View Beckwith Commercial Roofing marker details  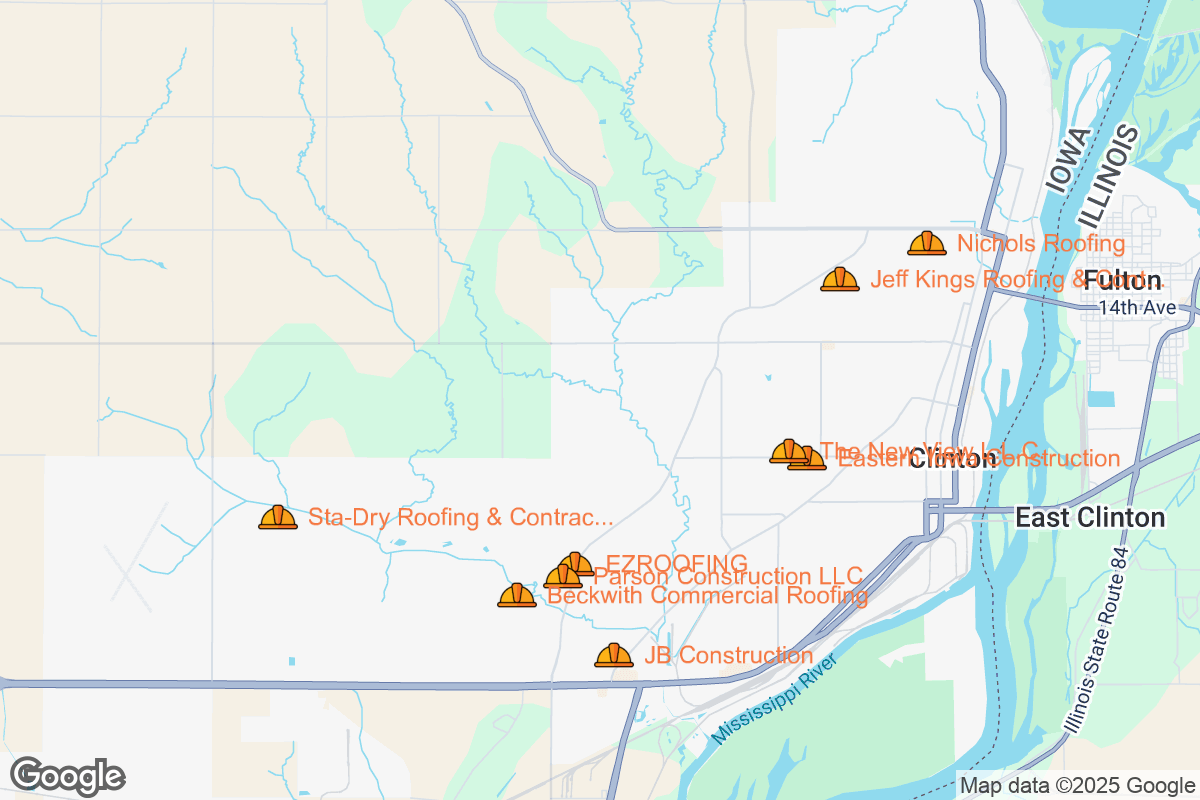pos(517,596)
